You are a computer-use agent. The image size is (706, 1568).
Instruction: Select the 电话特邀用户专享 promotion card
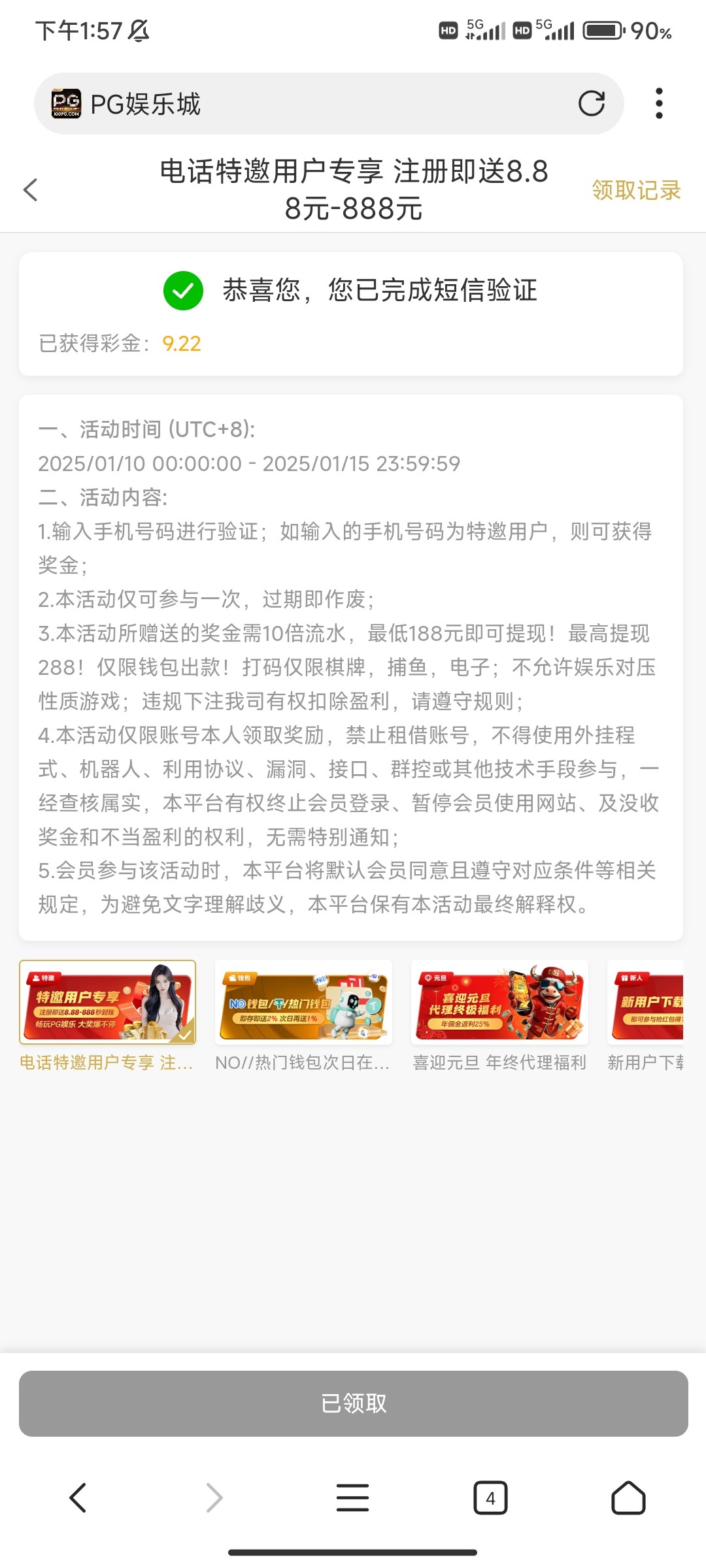tap(107, 1016)
